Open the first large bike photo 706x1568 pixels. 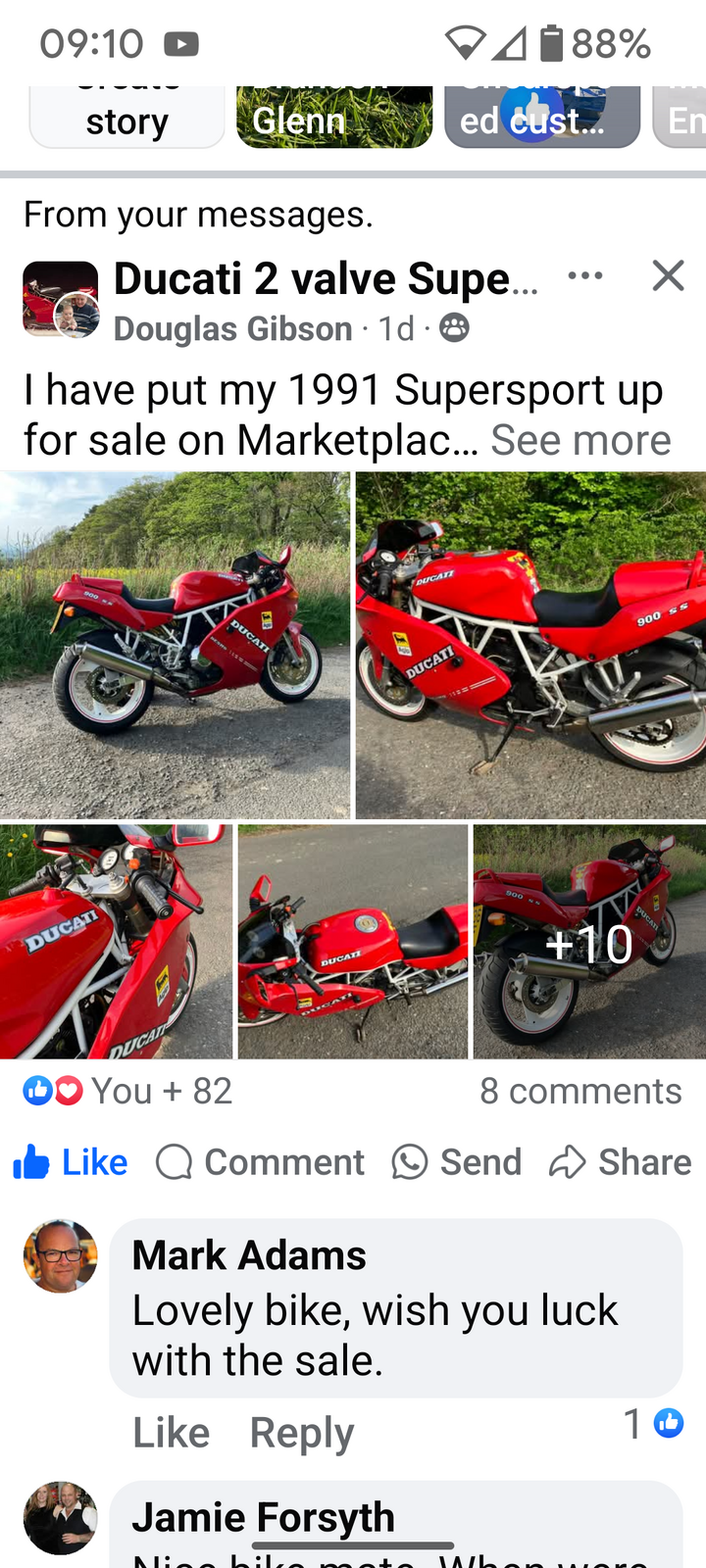pyautogui.click(x=175, y=645)
